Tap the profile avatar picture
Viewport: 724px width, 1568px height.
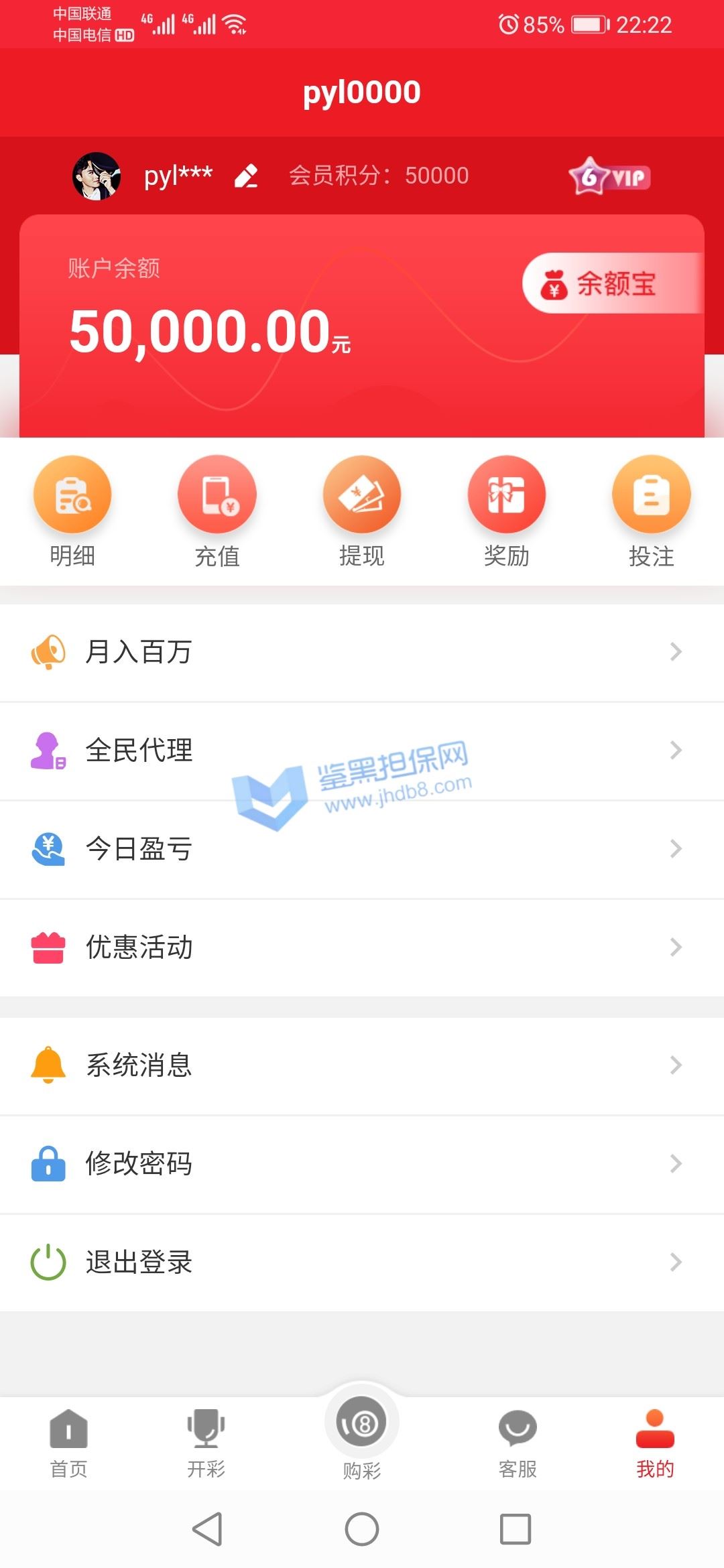click(x=97, y=176)
